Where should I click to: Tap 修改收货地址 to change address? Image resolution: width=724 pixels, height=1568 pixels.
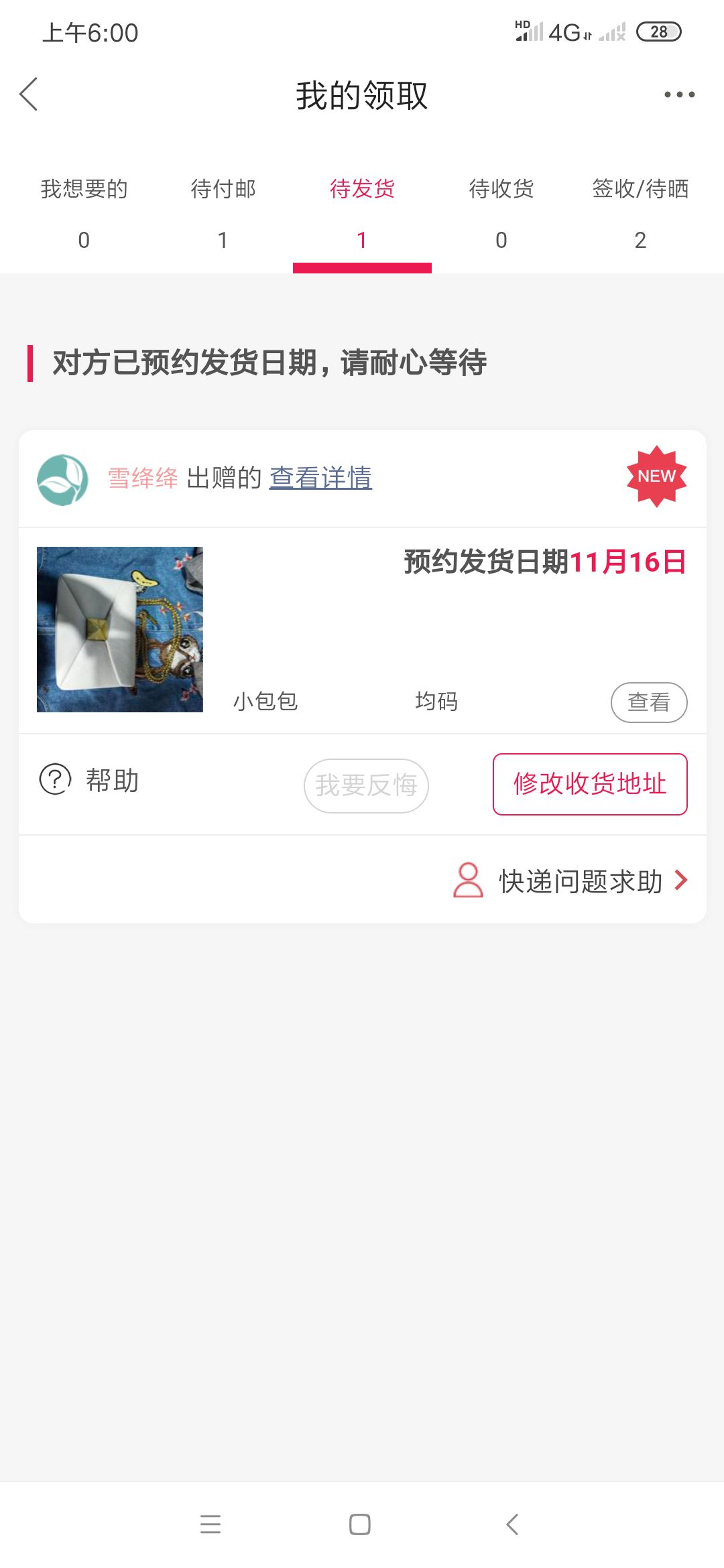click(590, 784)
